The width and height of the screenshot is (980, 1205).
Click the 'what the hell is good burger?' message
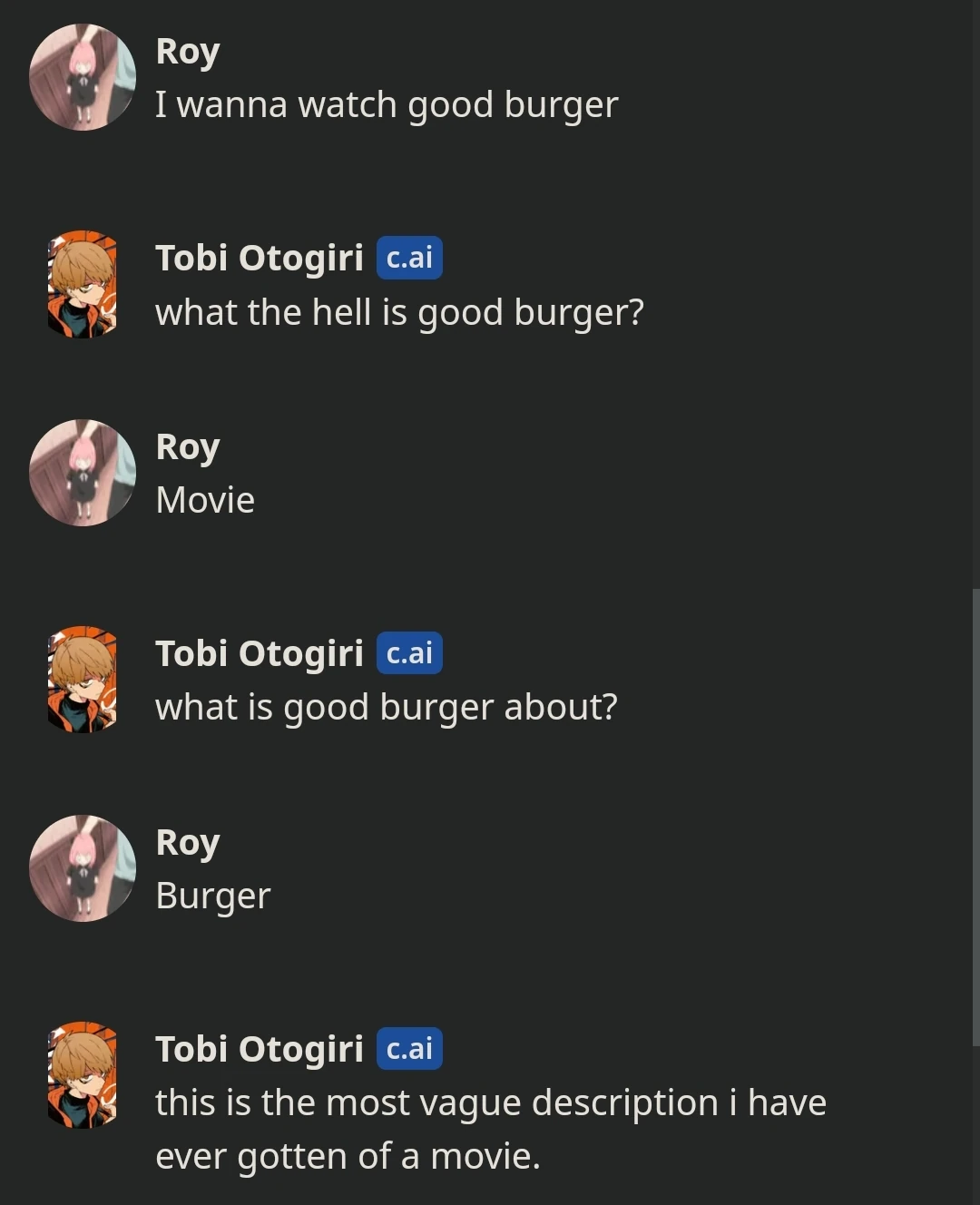coord(400,312)
